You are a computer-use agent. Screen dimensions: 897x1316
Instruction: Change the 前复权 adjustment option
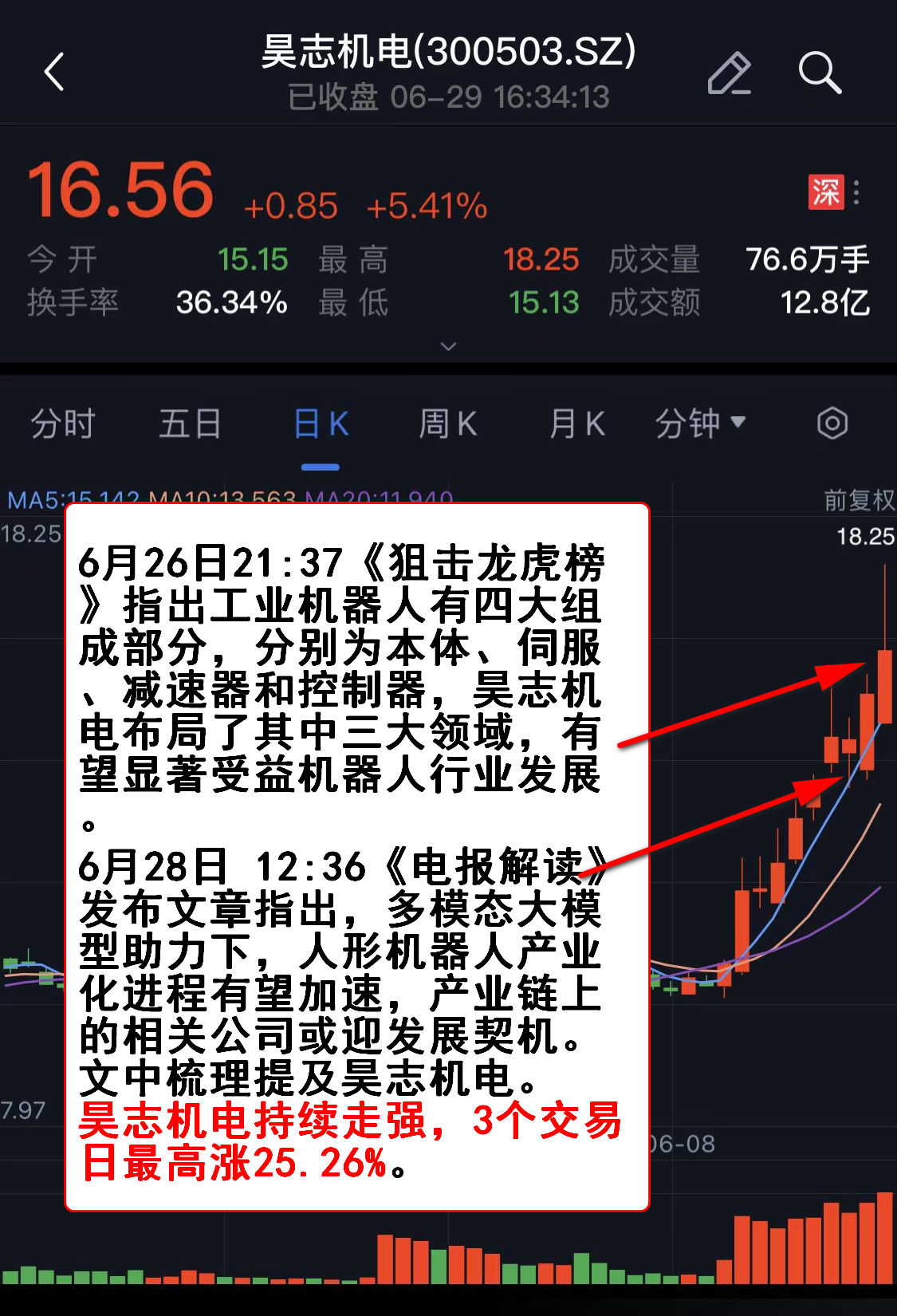(859, 500)
